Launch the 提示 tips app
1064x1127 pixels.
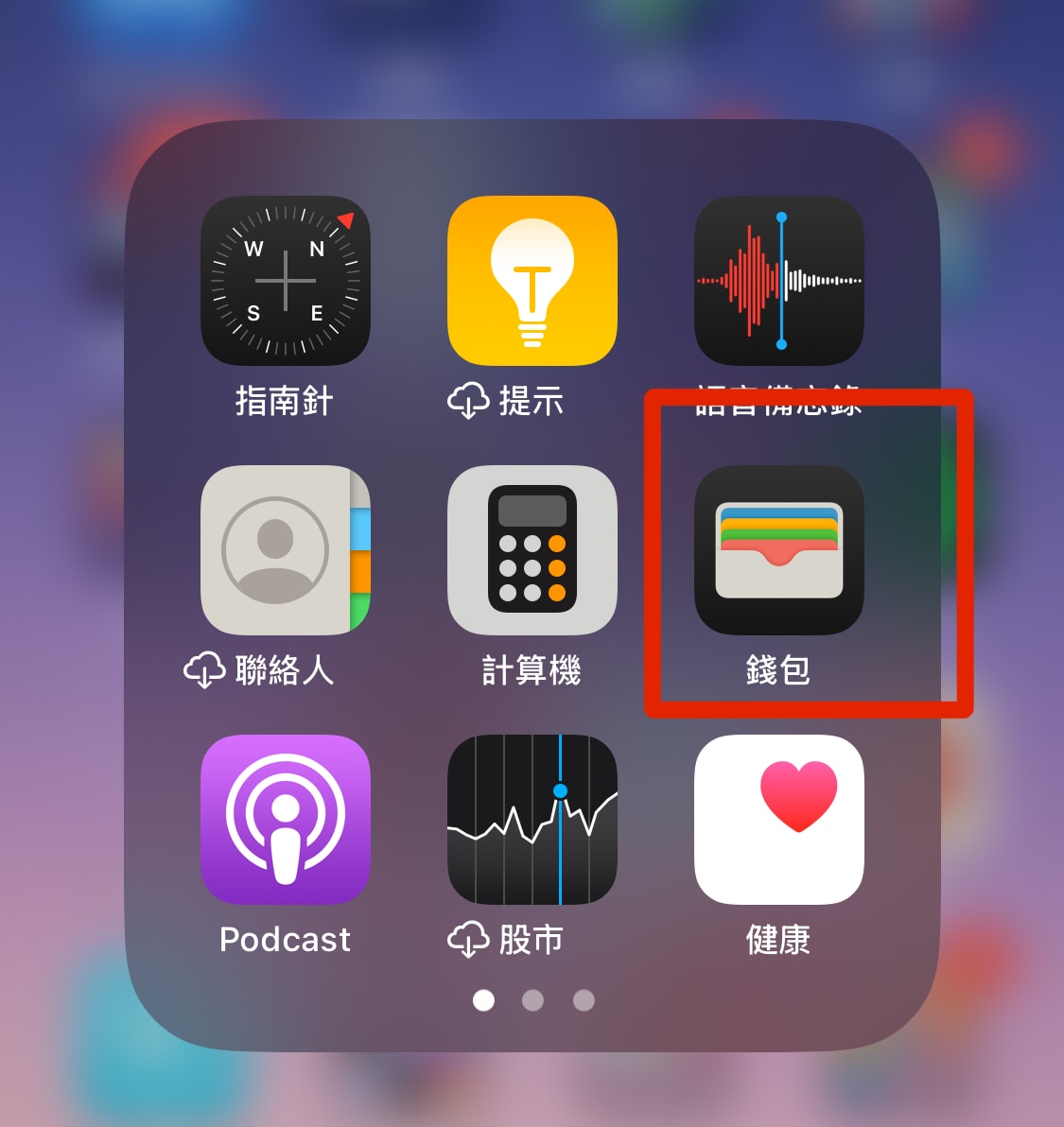[532, 281]
